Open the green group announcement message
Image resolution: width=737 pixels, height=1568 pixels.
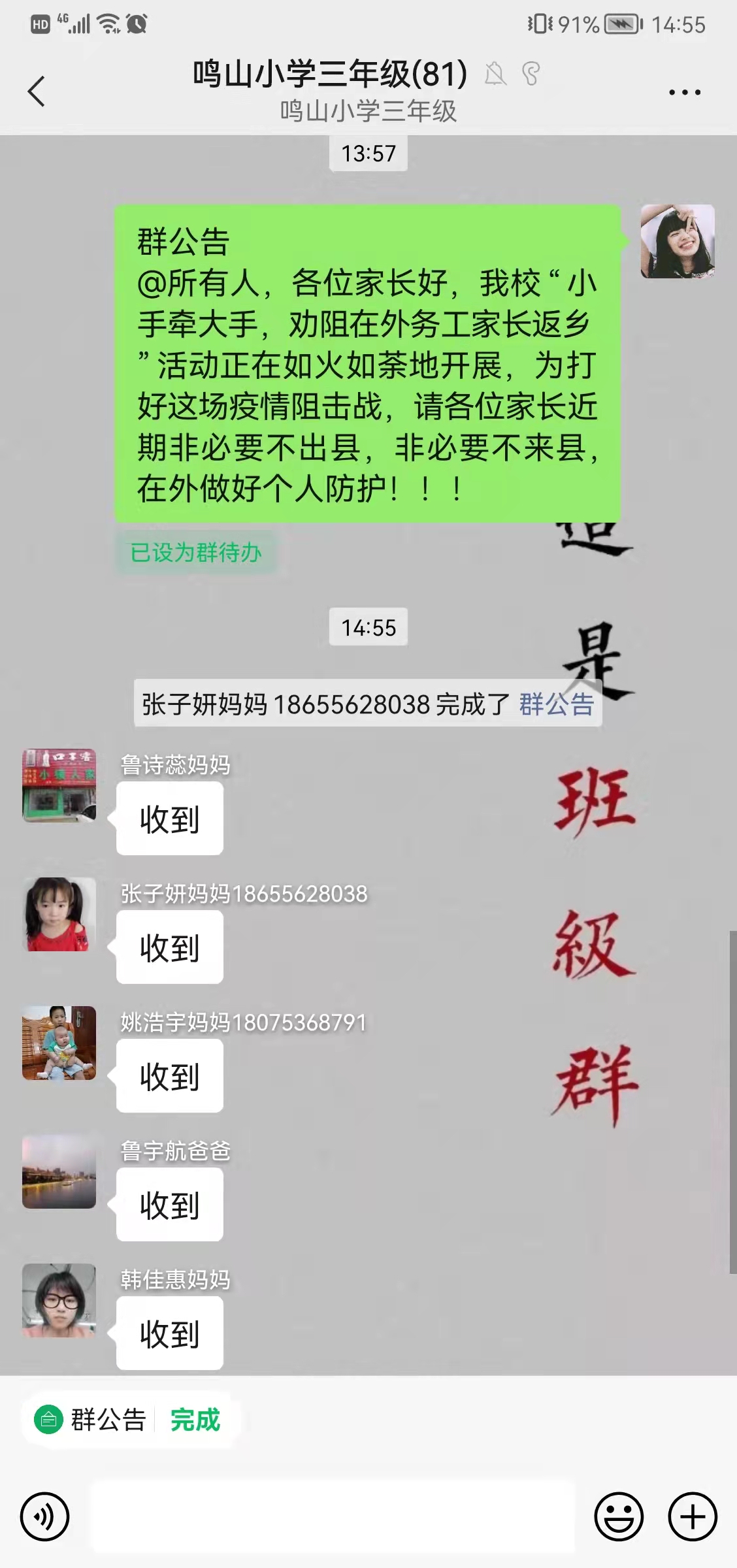tap(367, 363)
